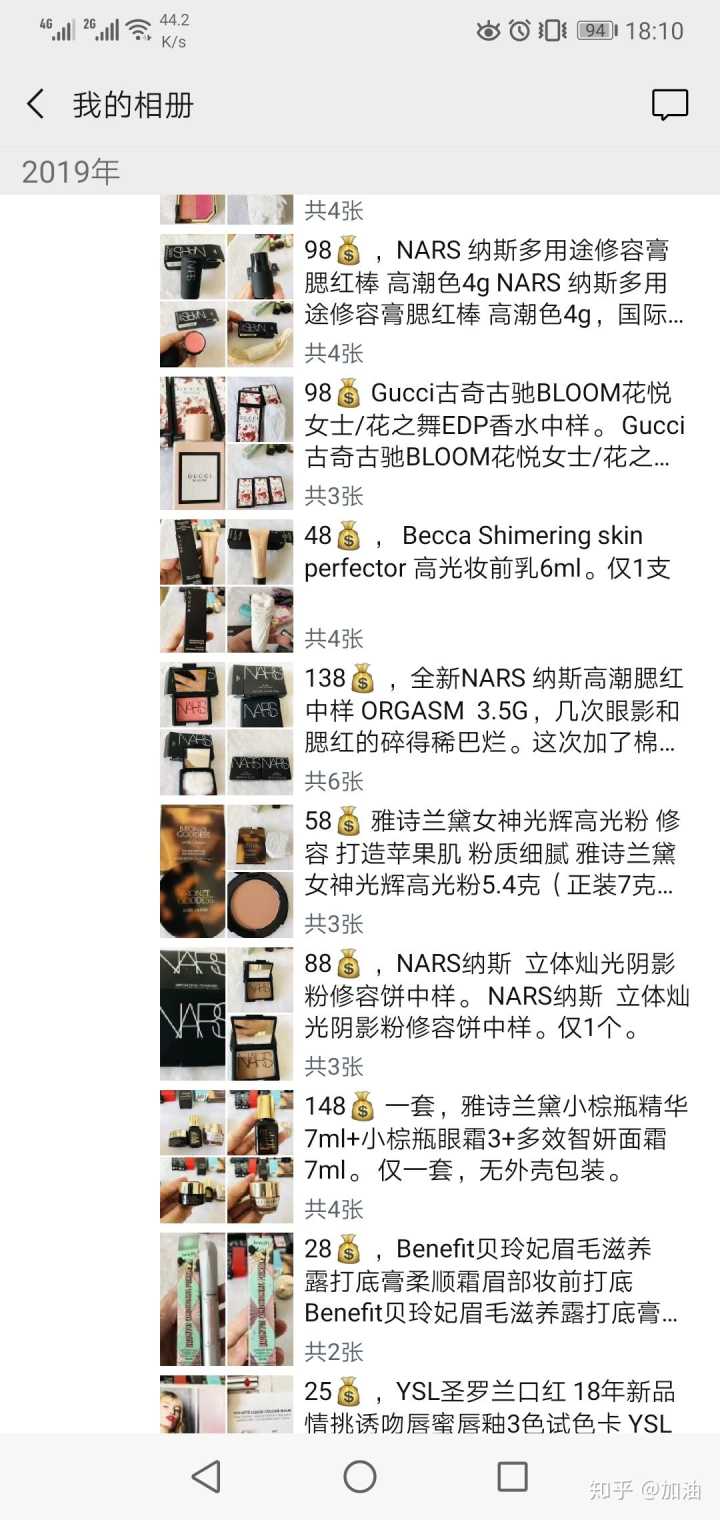Open the YSL圣罗兰口红试色卡 post
The width and height of the screenshot is (720, 1520).
(495, 1406)
